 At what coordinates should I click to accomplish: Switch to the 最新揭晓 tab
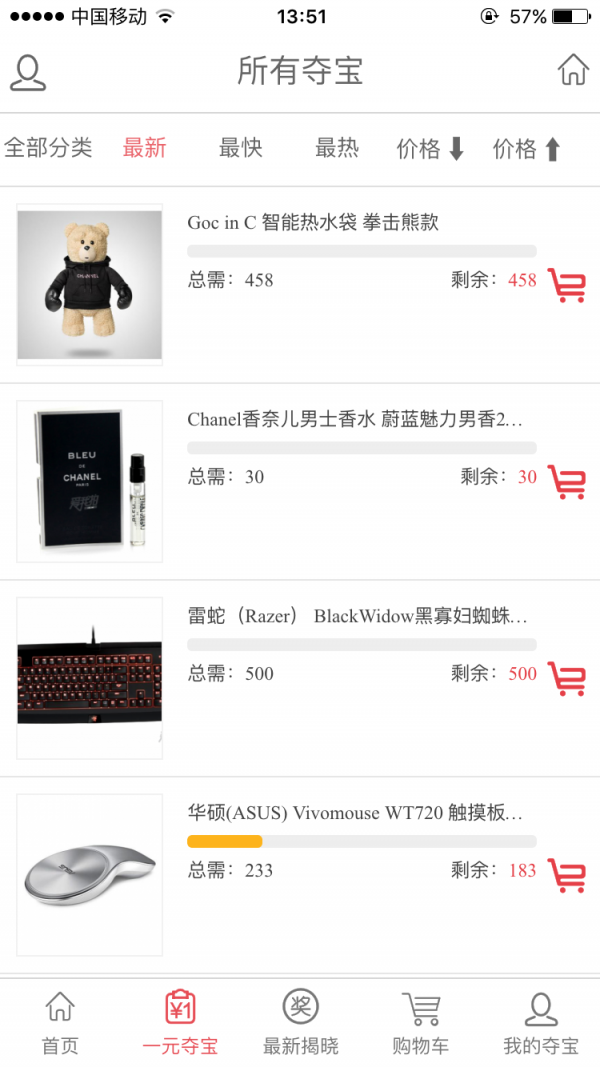(x=300, y=1023)
